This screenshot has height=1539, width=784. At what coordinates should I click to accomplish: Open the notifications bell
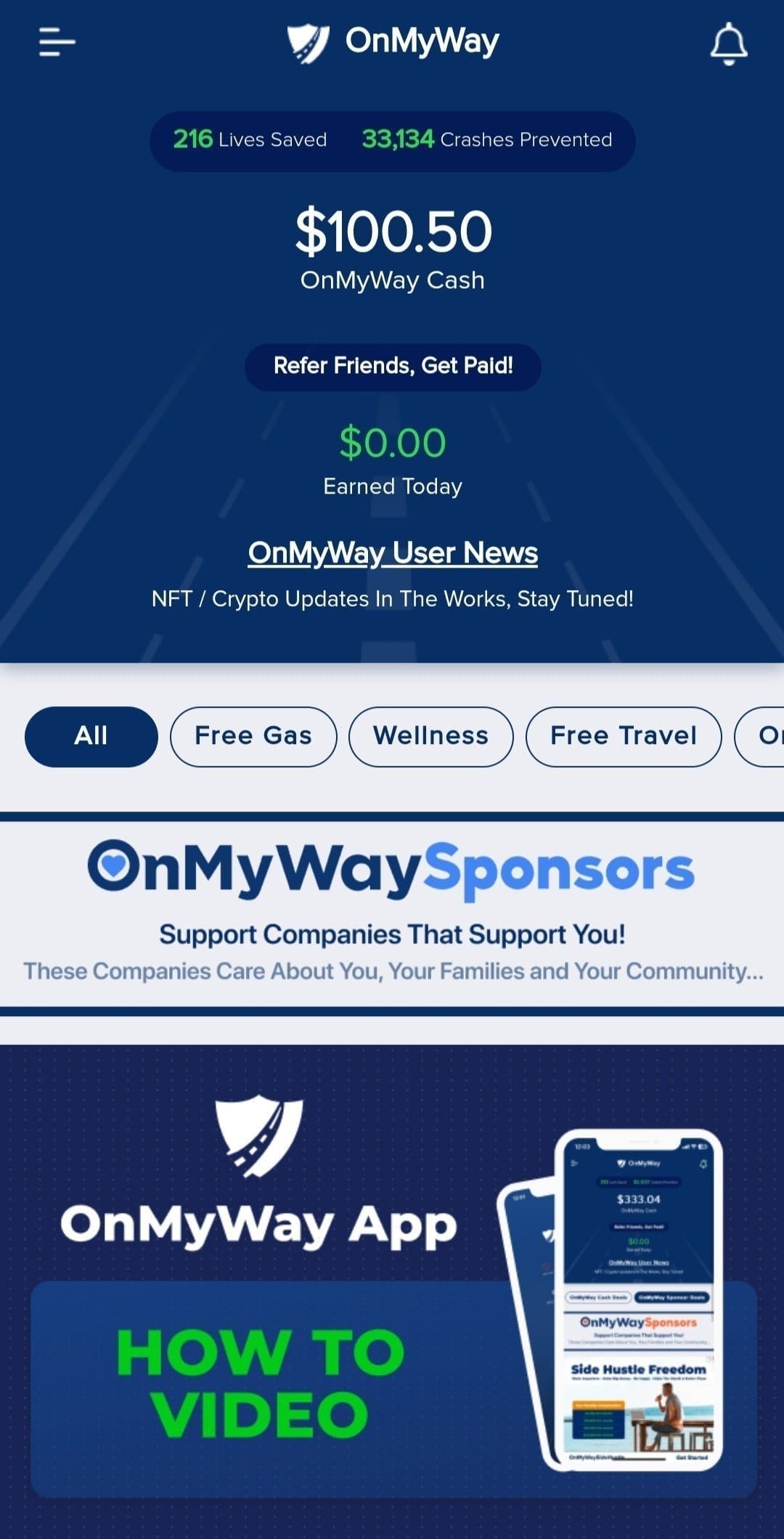(728, 44)
